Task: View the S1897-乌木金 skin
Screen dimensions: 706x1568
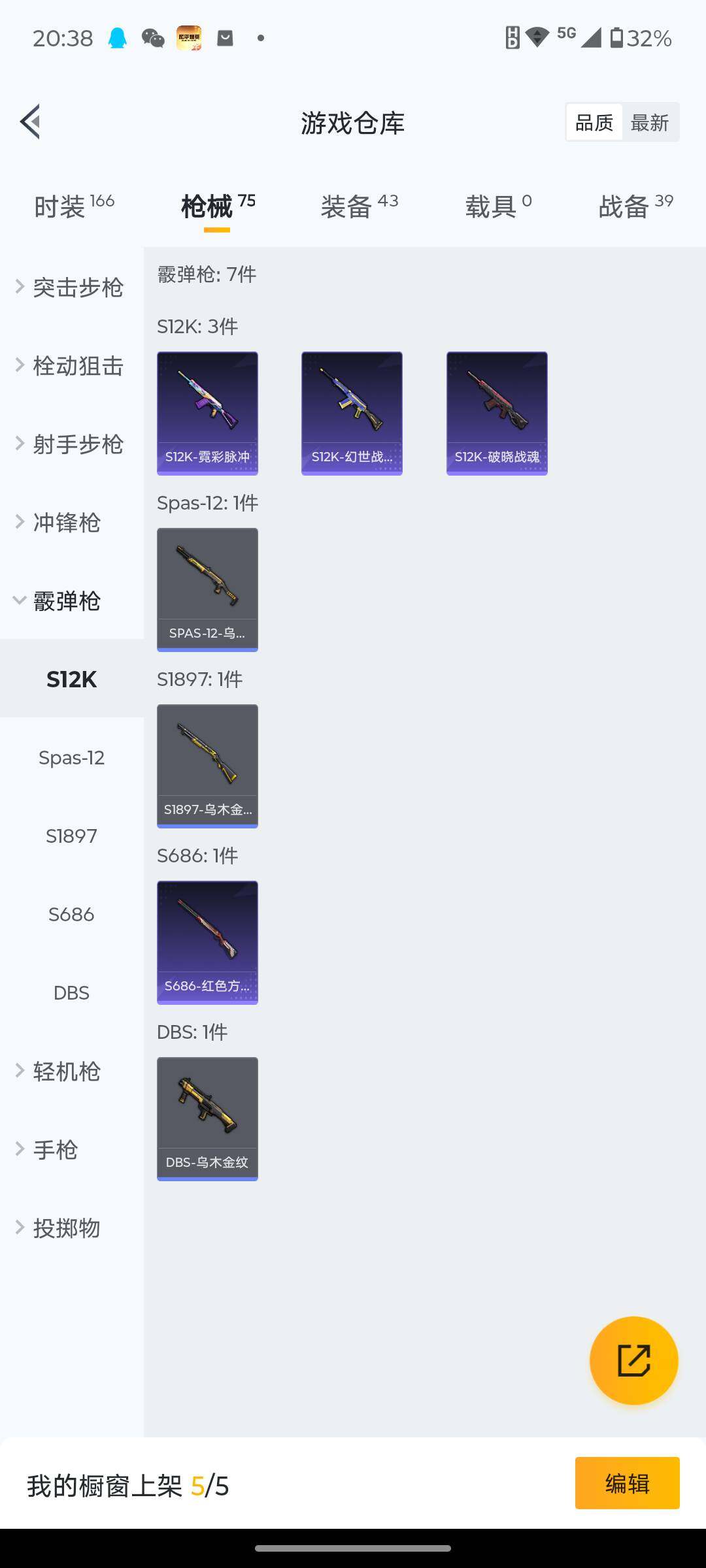Action: (x=207, y=766)
